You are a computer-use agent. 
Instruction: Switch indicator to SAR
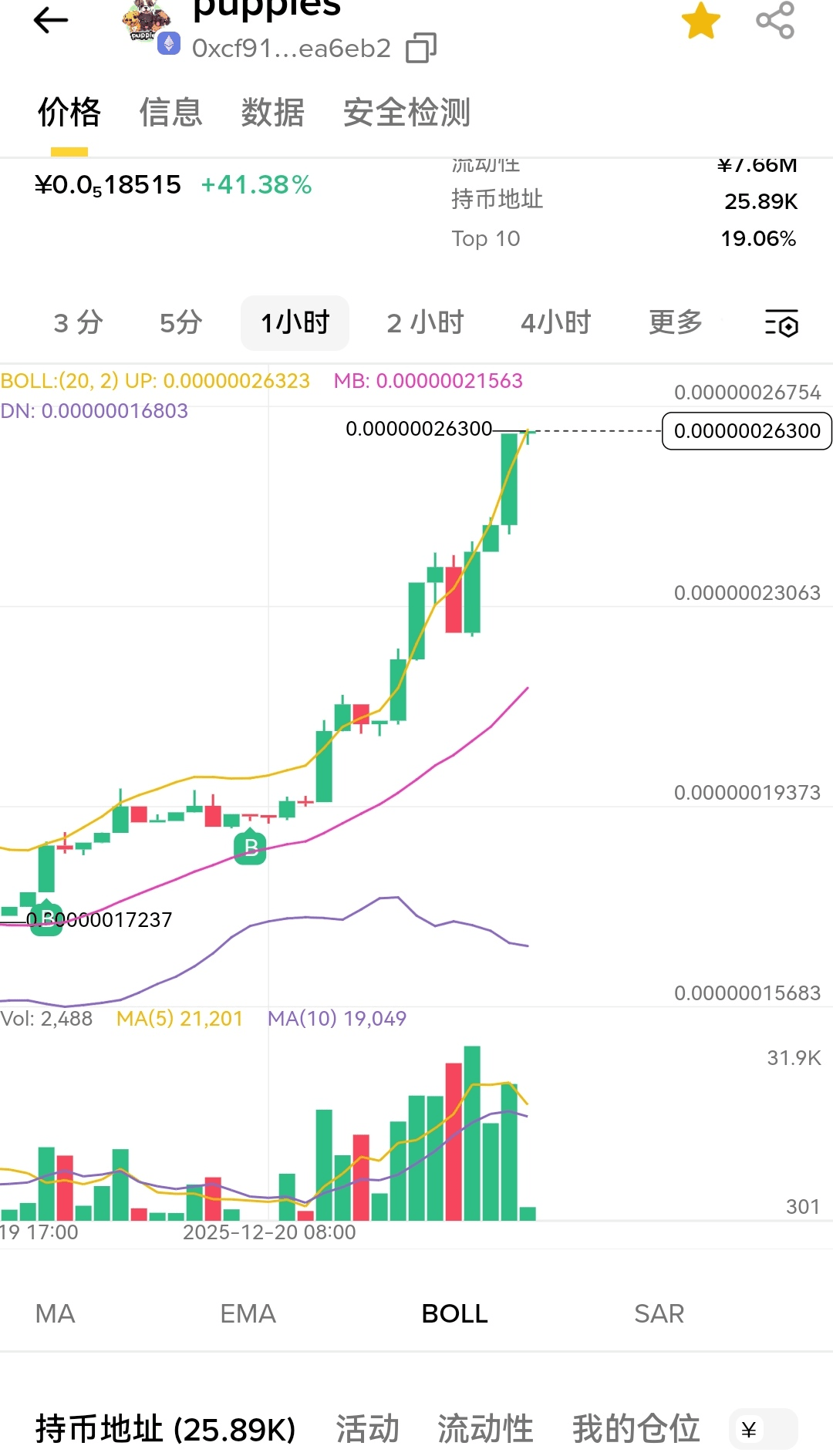tap(659, 1313)
